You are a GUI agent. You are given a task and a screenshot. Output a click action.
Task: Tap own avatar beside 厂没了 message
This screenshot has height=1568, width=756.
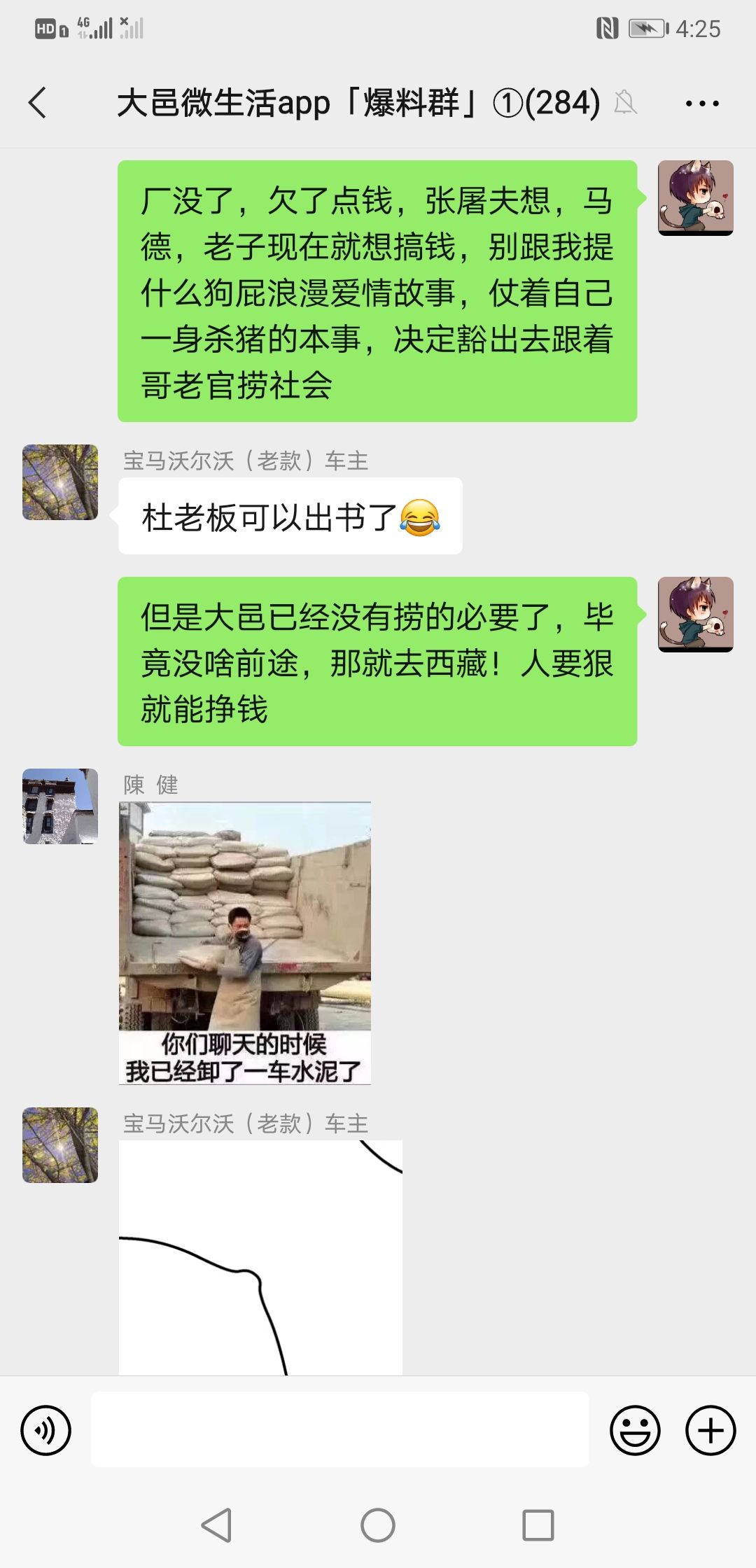[x=696, y=198]
